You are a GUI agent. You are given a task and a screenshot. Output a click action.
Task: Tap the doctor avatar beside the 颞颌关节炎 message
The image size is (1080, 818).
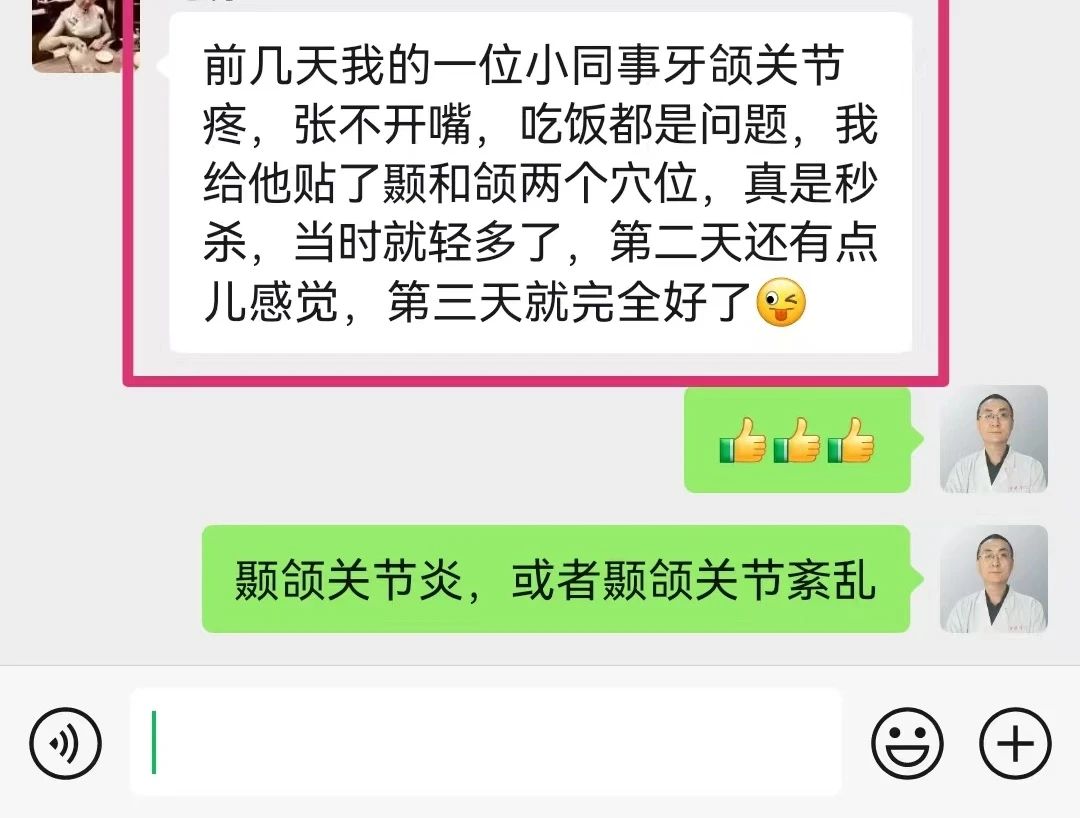click(994, 579)
